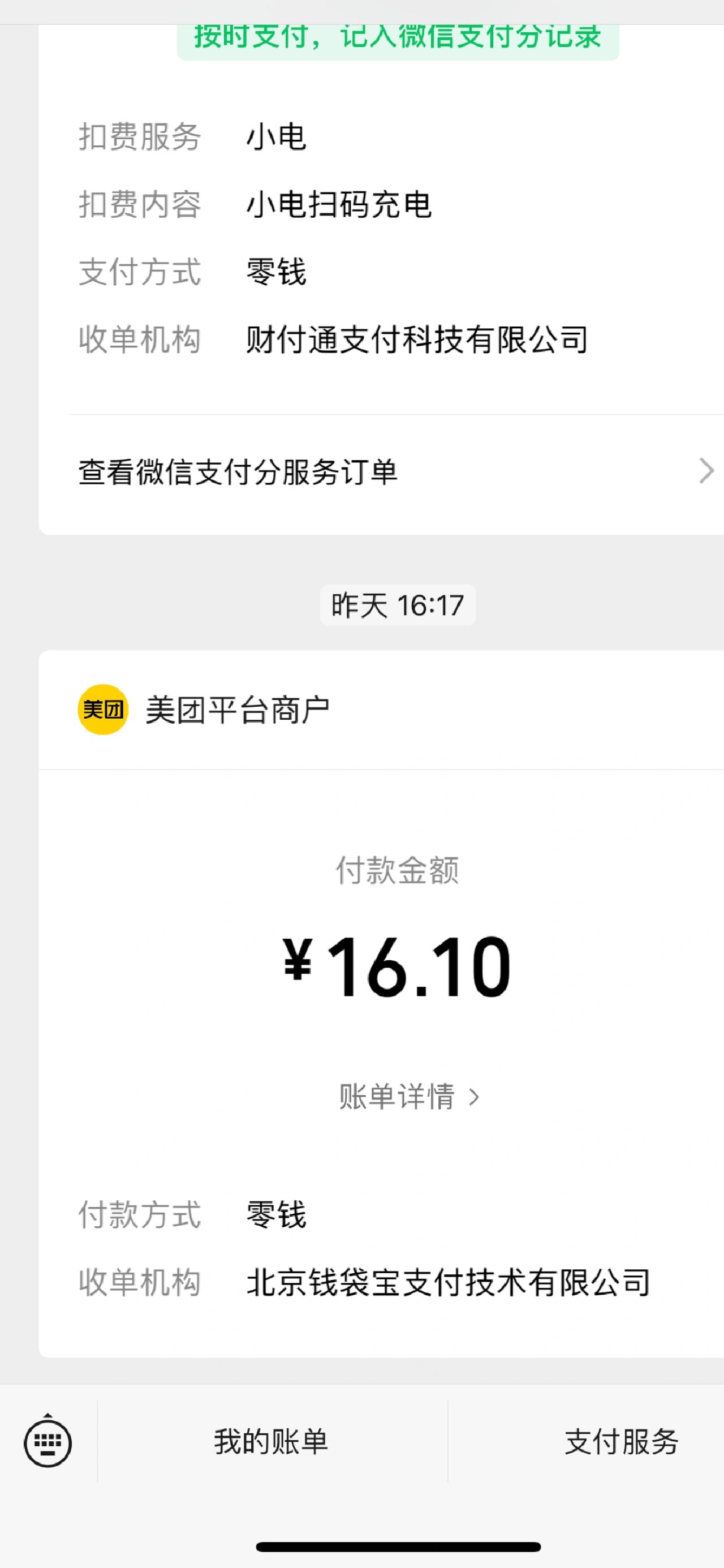Click the green 按时支付 notice banner
Viewport: 724px width, 1568px height.
point(398,38)
